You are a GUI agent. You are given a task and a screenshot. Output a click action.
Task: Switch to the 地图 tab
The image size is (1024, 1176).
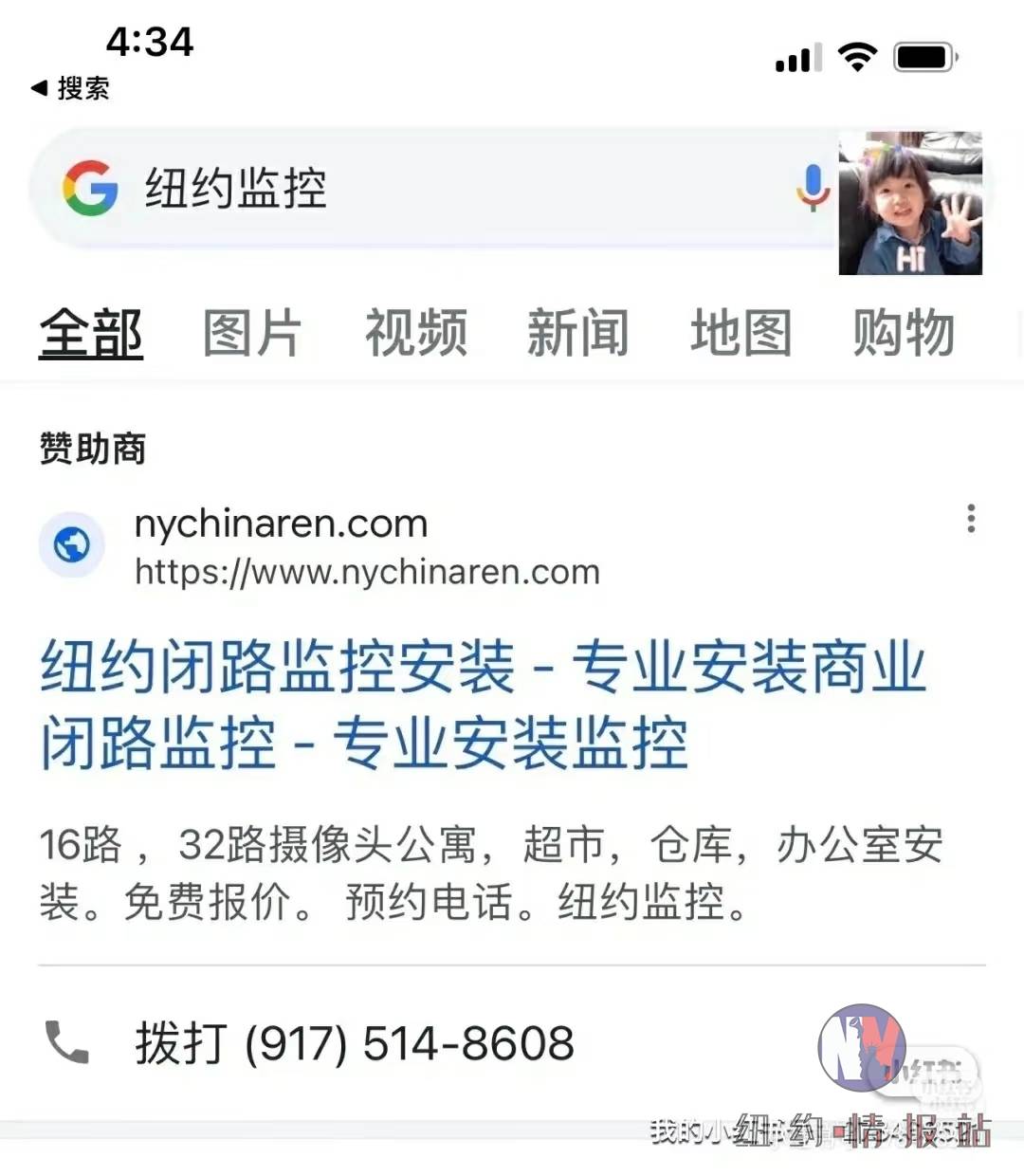click(741, 333)
